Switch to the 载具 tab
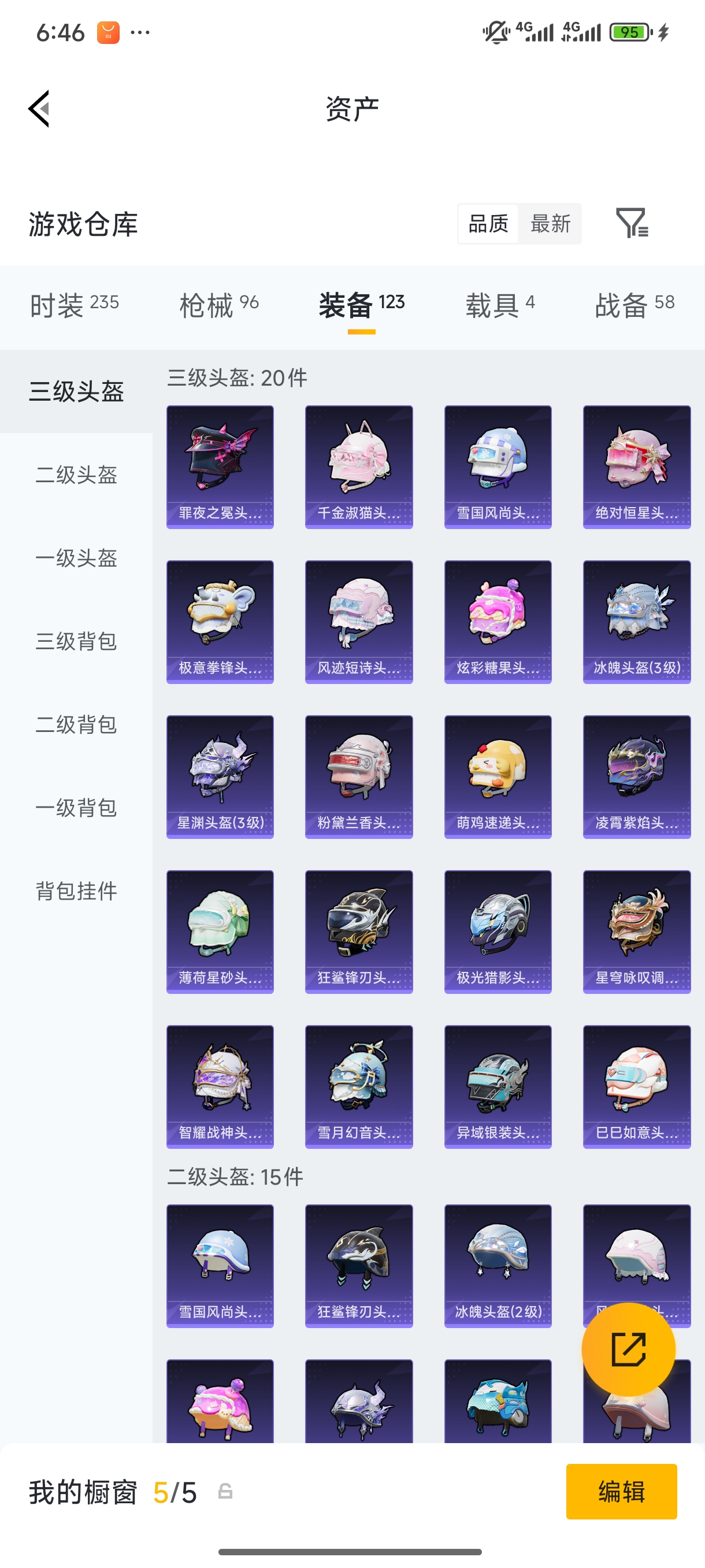The height and width of the screenshot is (1568, 705). pyautogui.click(x=500, y=304)
